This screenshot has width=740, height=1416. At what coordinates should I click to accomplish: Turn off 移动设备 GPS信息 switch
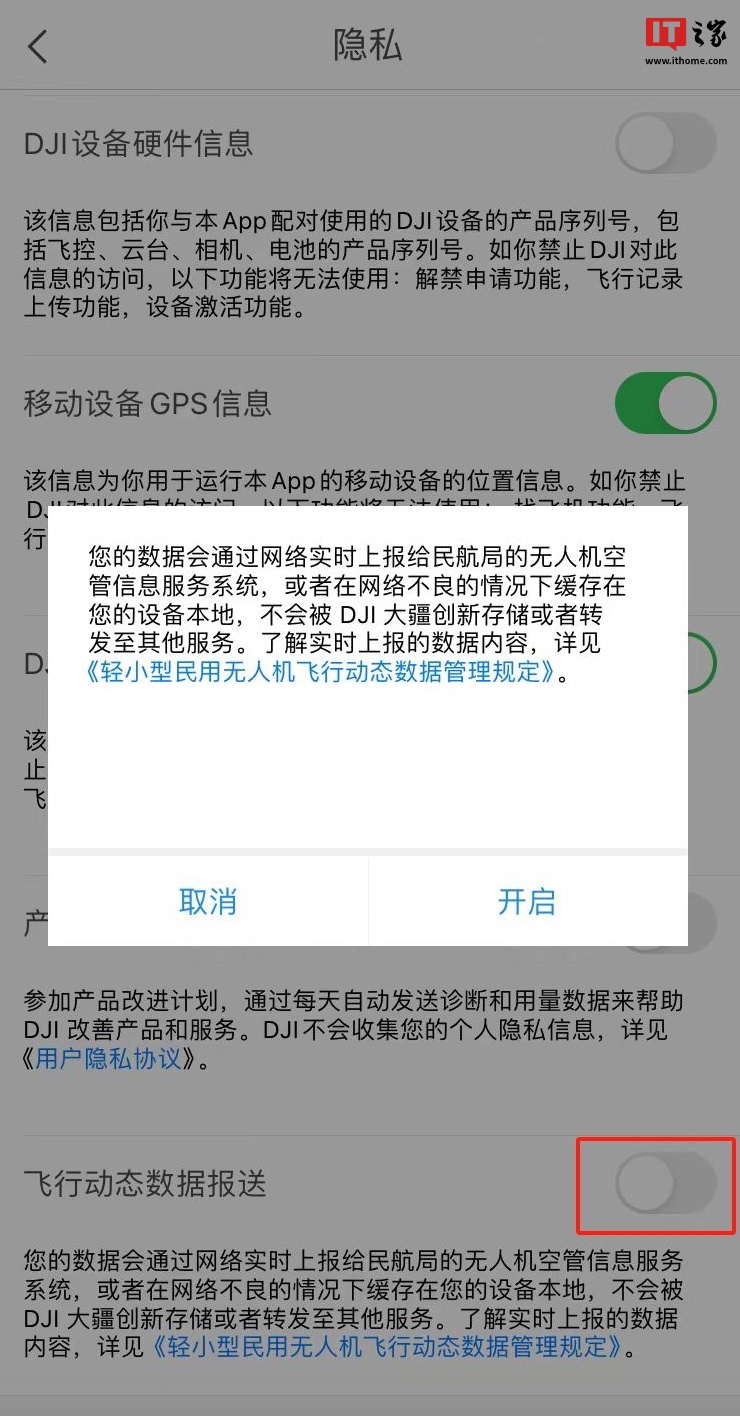pos(665,404)
